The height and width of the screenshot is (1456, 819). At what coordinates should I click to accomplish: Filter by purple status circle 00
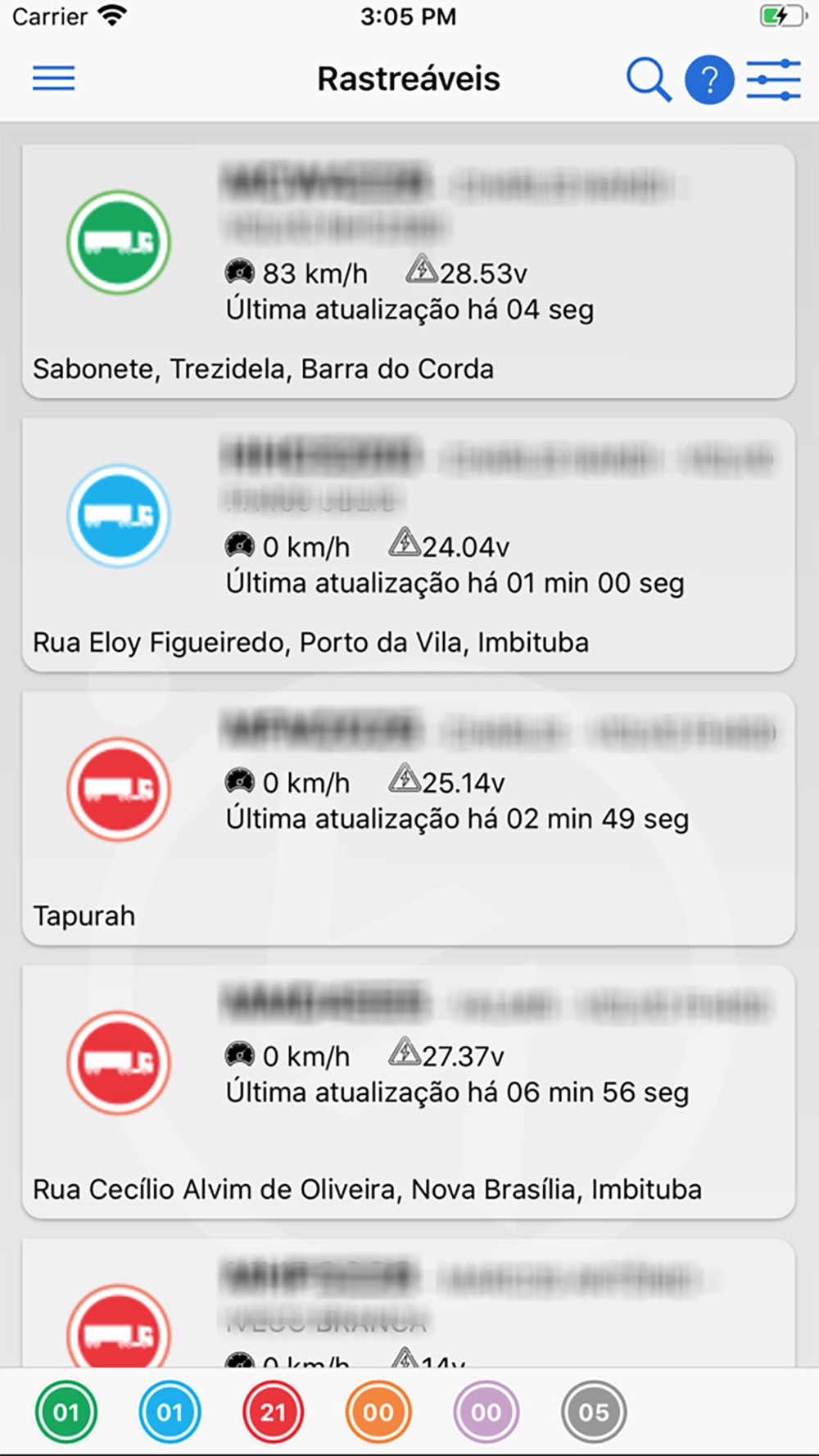coord(486,1412)
